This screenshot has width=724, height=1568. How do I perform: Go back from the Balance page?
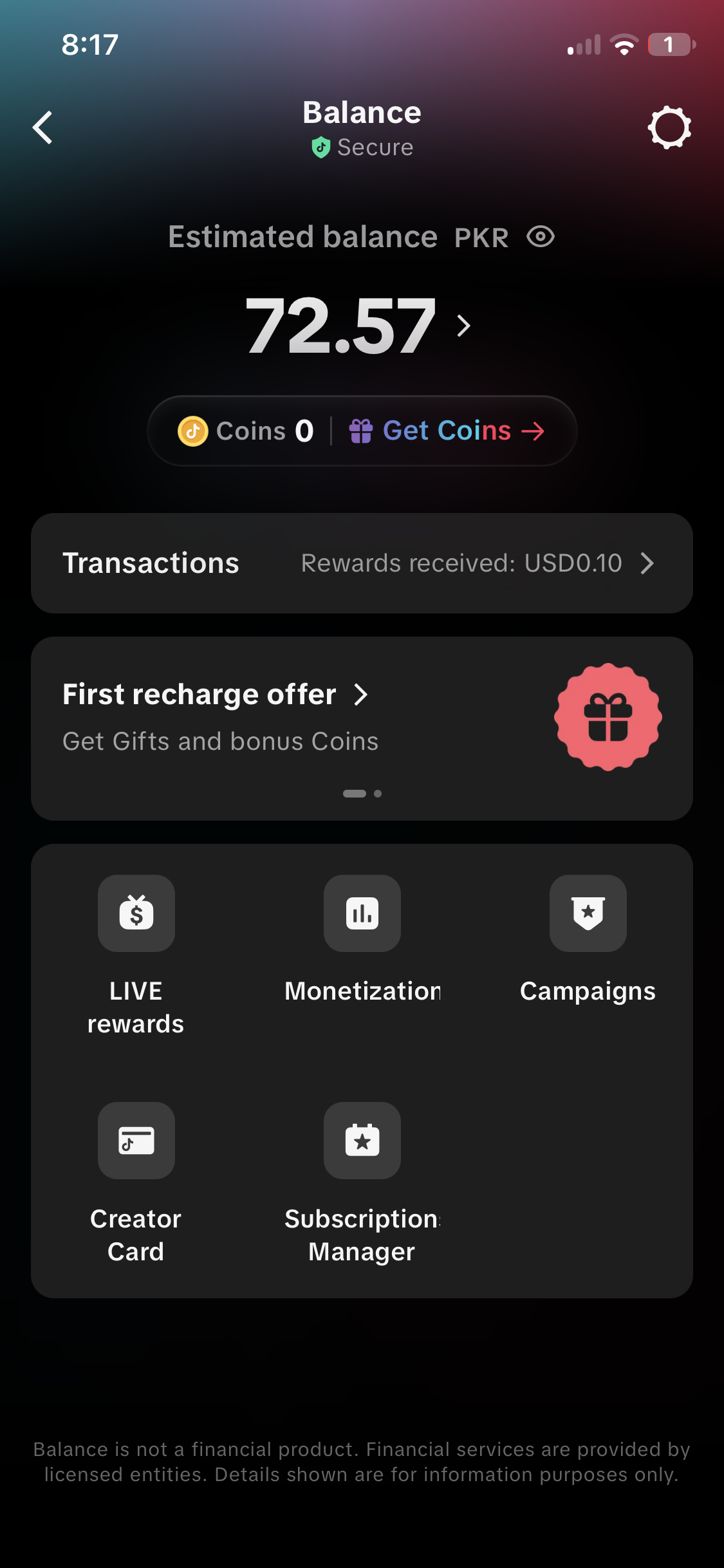point(42,127)
